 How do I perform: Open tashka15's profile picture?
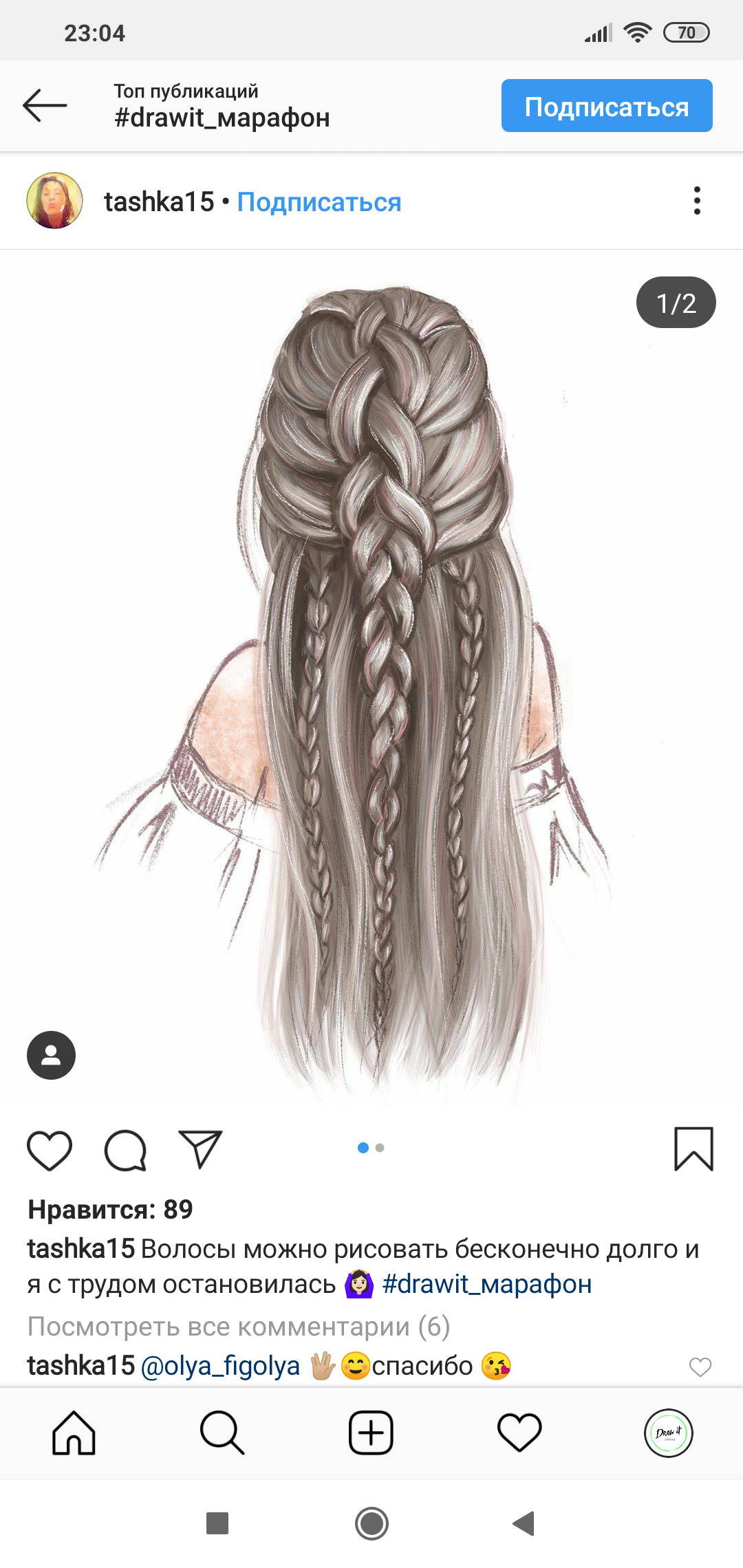[54, 201]
